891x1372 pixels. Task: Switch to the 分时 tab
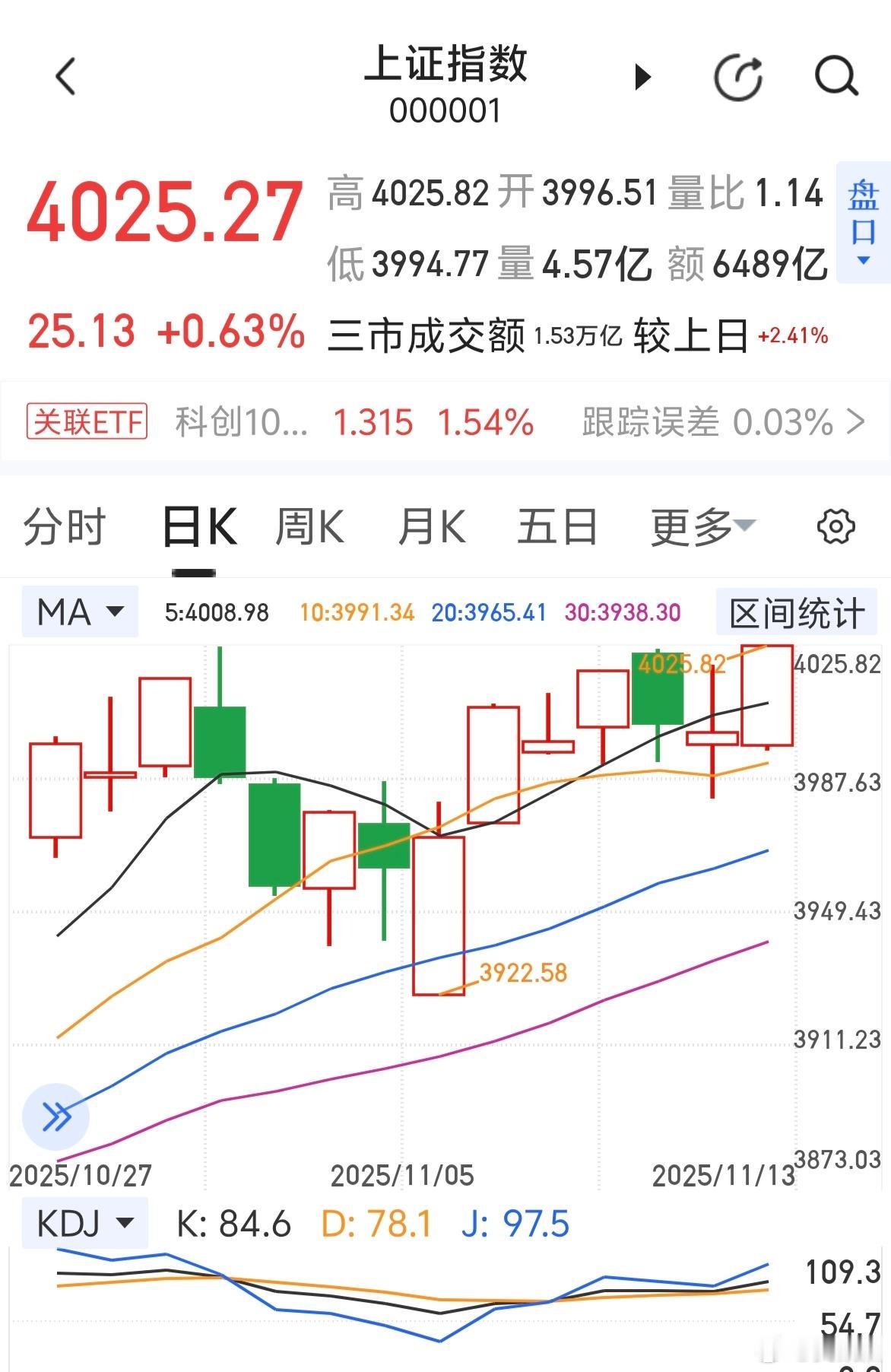pos(64,526)
